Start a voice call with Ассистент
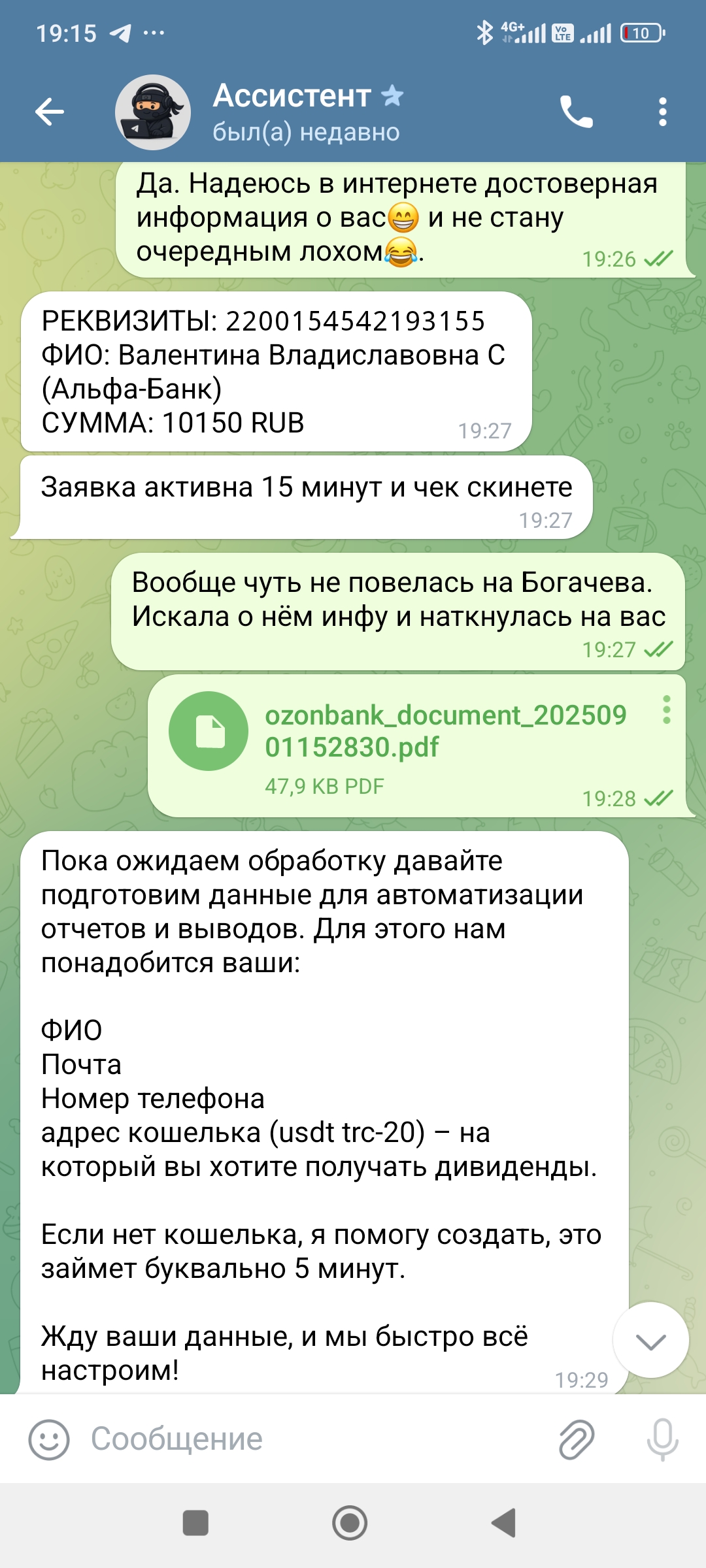Screen dimensions: 706x1568 (576, 112)
